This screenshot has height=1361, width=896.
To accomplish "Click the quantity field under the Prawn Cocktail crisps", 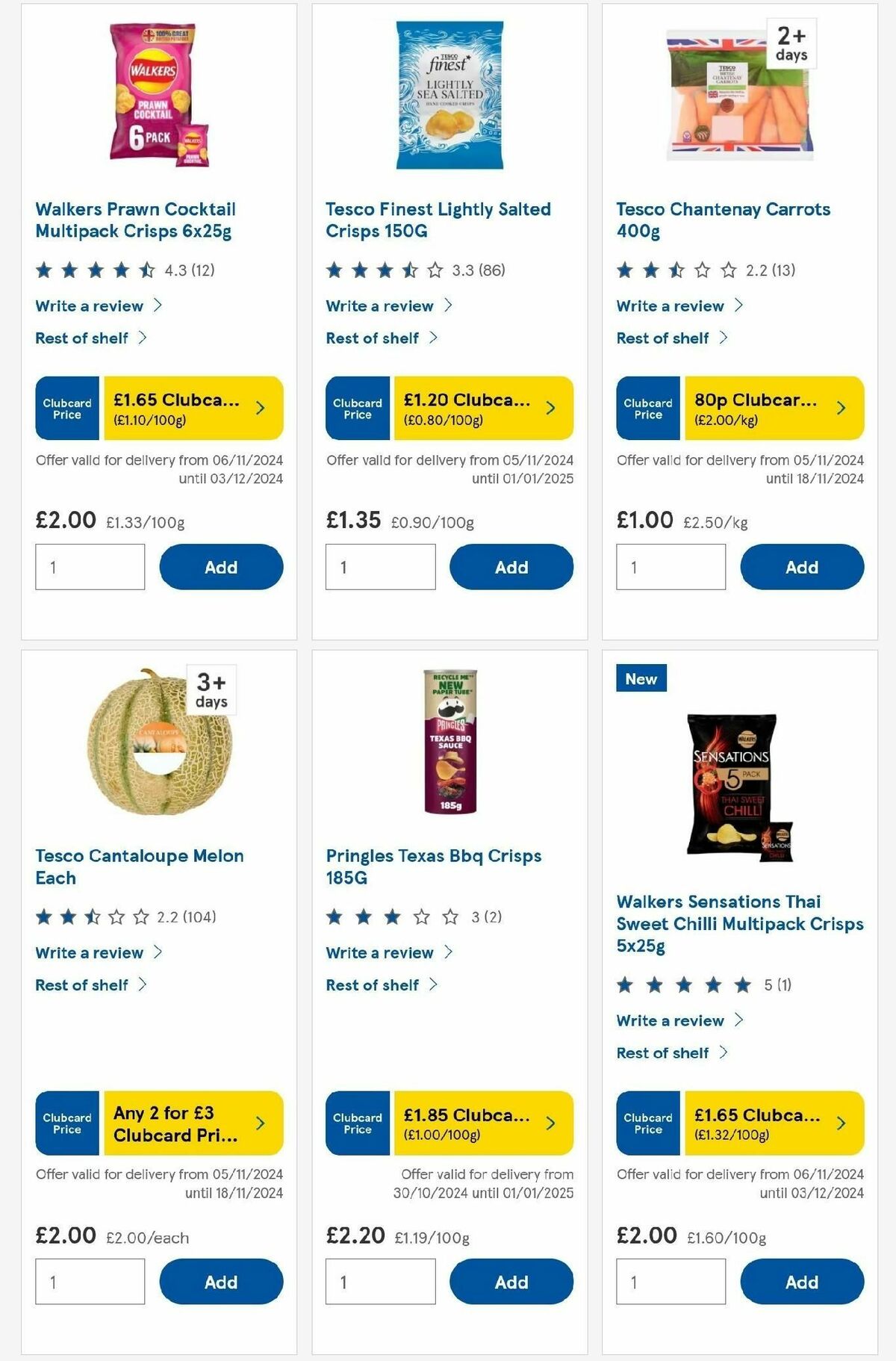I will click(89, 567).
